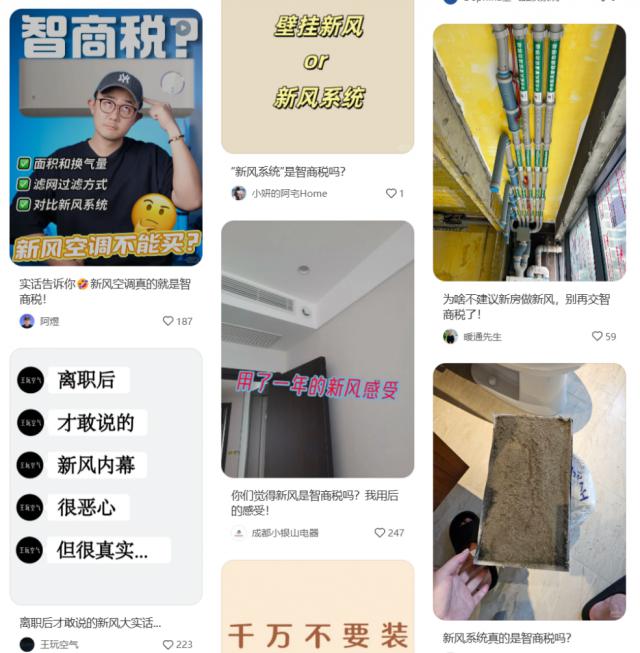640x653 pixels.
Task: Like the post by 阿煜
Action: (168, 321)
